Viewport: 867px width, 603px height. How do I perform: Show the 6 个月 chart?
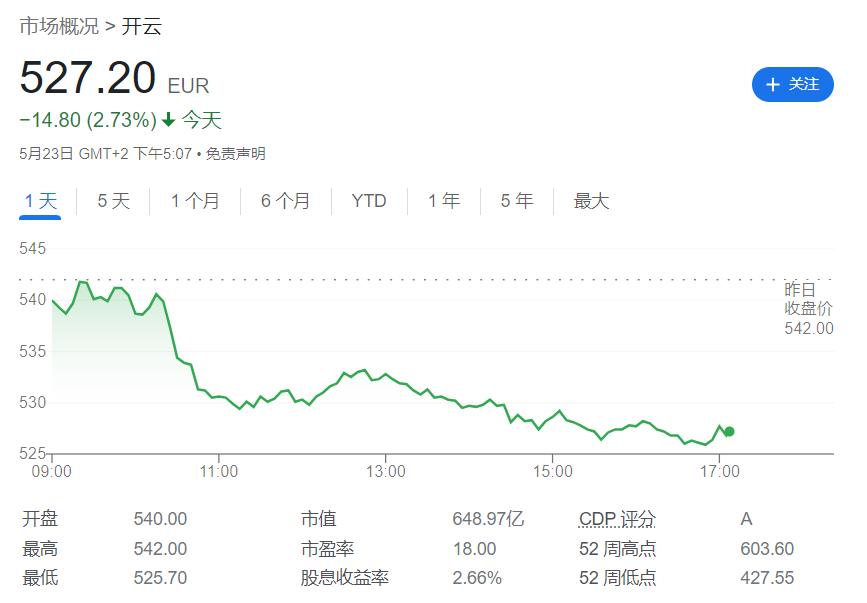coord(285,201)
